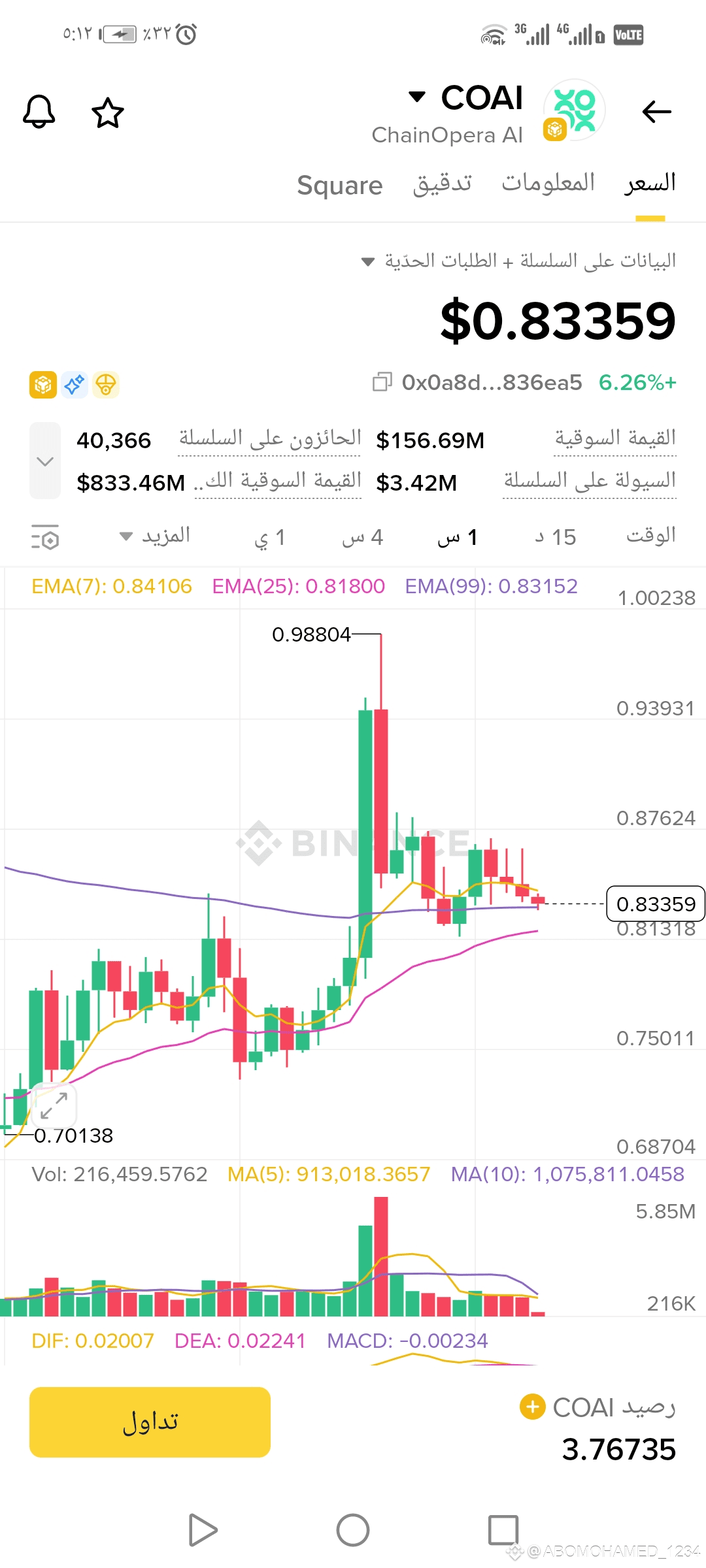Go to the home screen via system button
Screen dimensions: 706x1568
pyautogui.click(x=353, y=1530)
